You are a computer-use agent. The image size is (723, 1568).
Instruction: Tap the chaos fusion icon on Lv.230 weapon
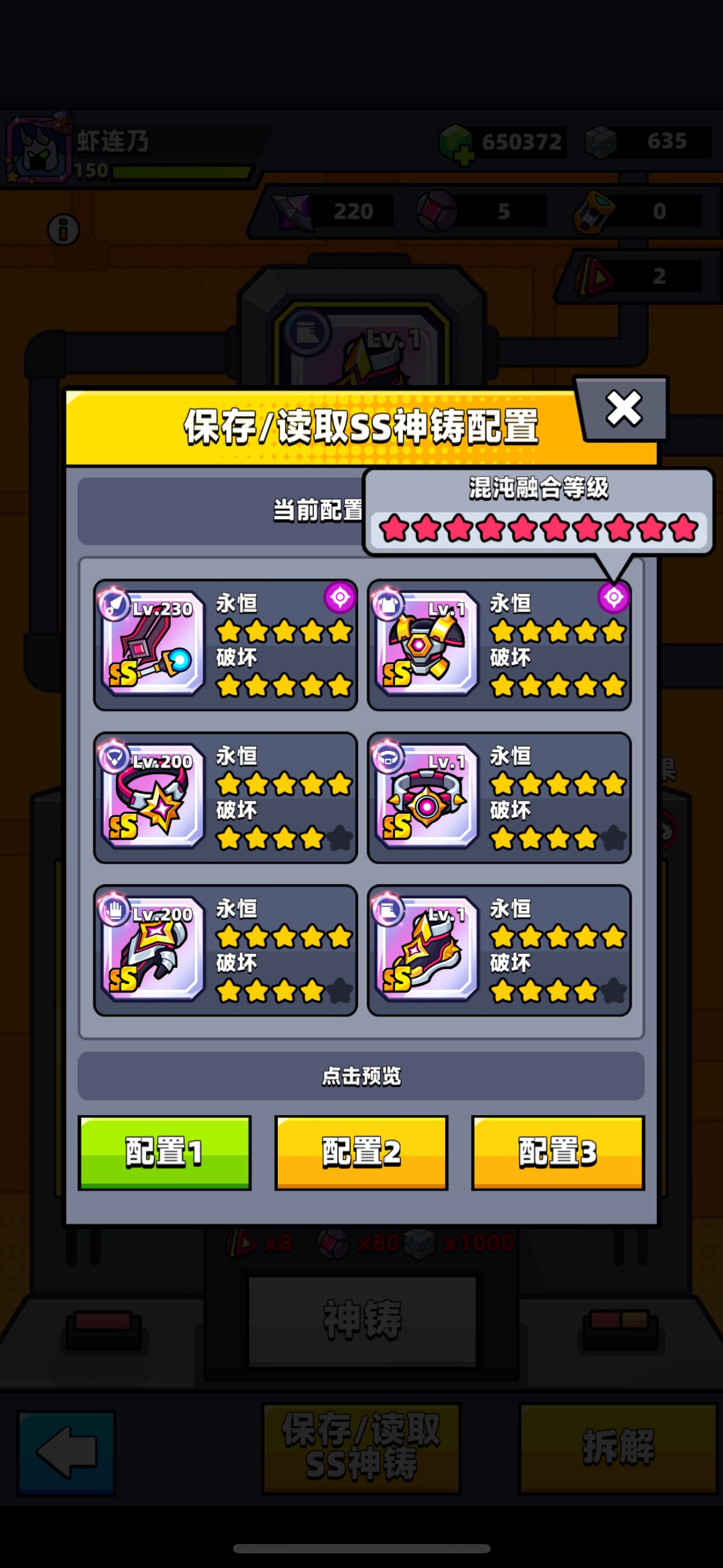tap(340, 597)
